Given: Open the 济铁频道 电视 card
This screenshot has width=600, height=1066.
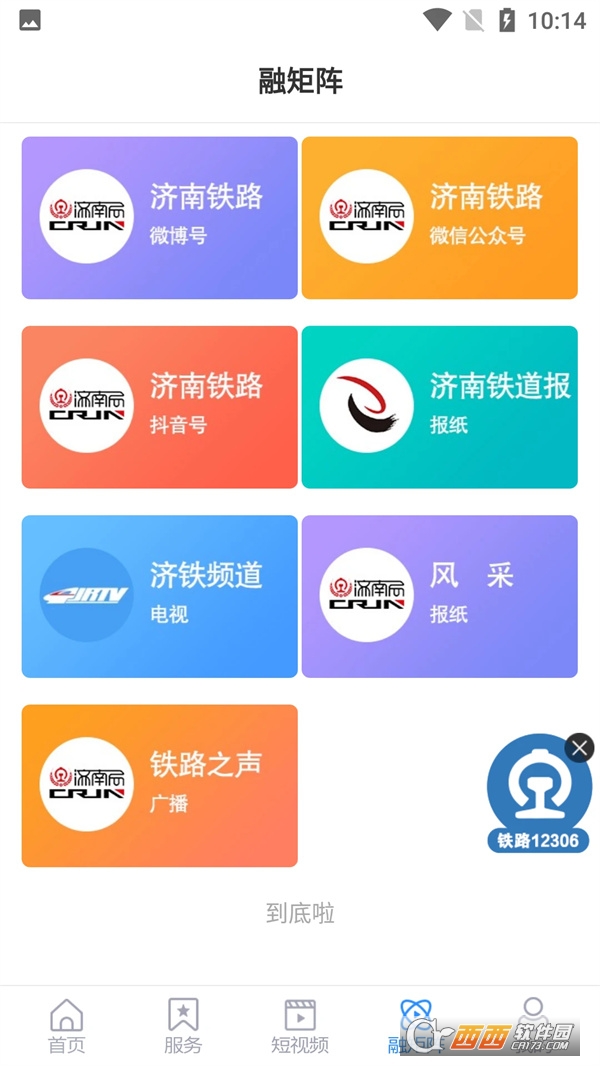Looking at the screenshot, I should [x=159, y=596].
